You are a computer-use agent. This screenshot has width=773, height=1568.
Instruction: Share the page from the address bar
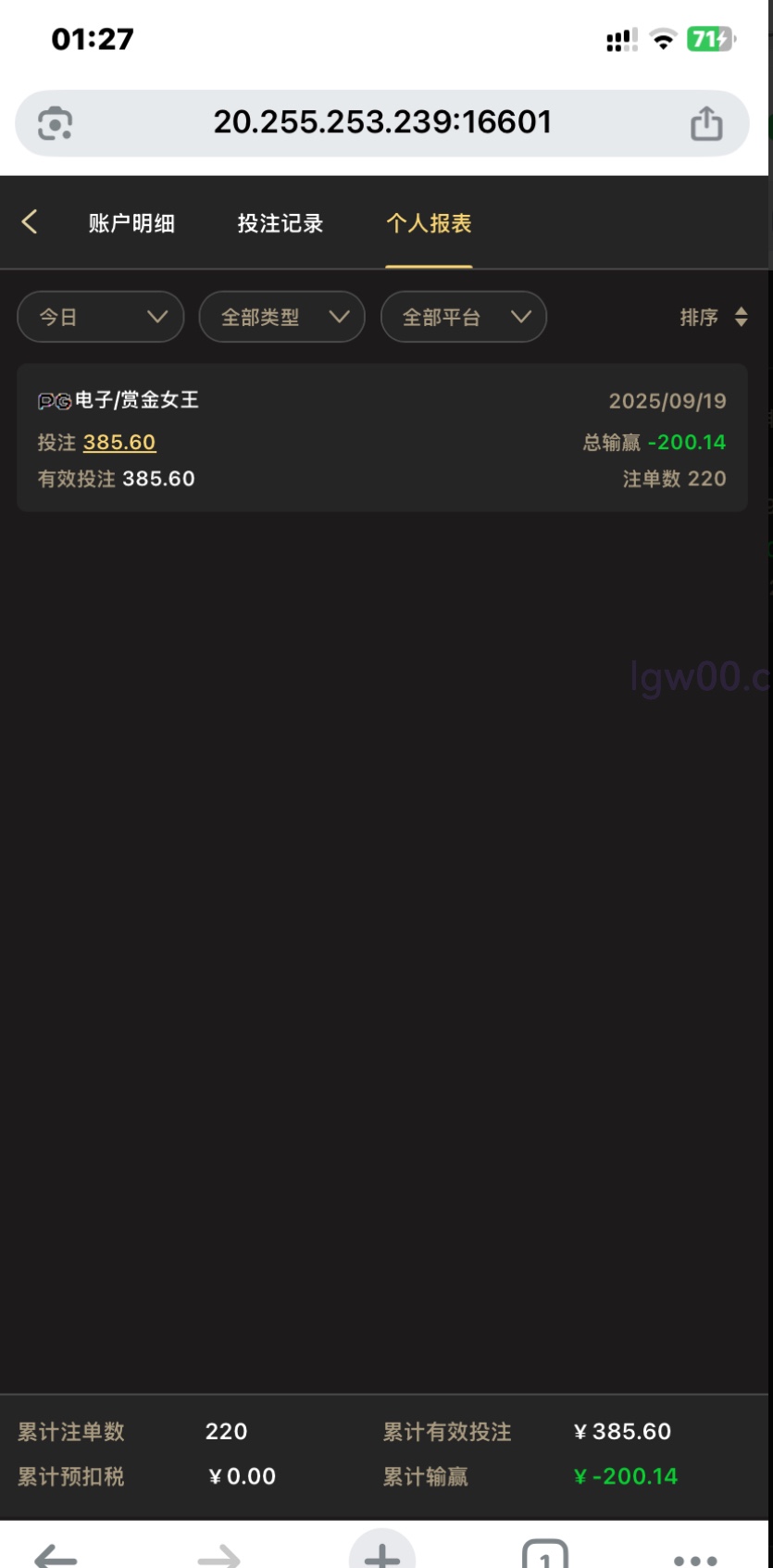[x=706, y=123]
